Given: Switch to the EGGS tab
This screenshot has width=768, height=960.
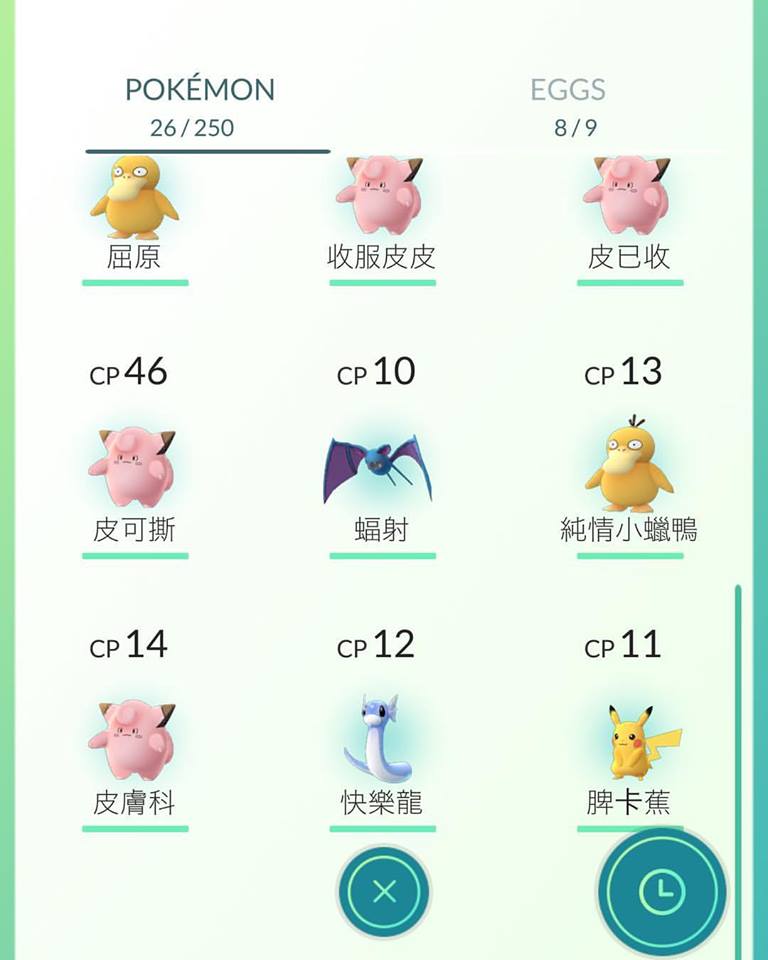Looking at the screenshot, I should pyautogui.click(x=567, y=89).
